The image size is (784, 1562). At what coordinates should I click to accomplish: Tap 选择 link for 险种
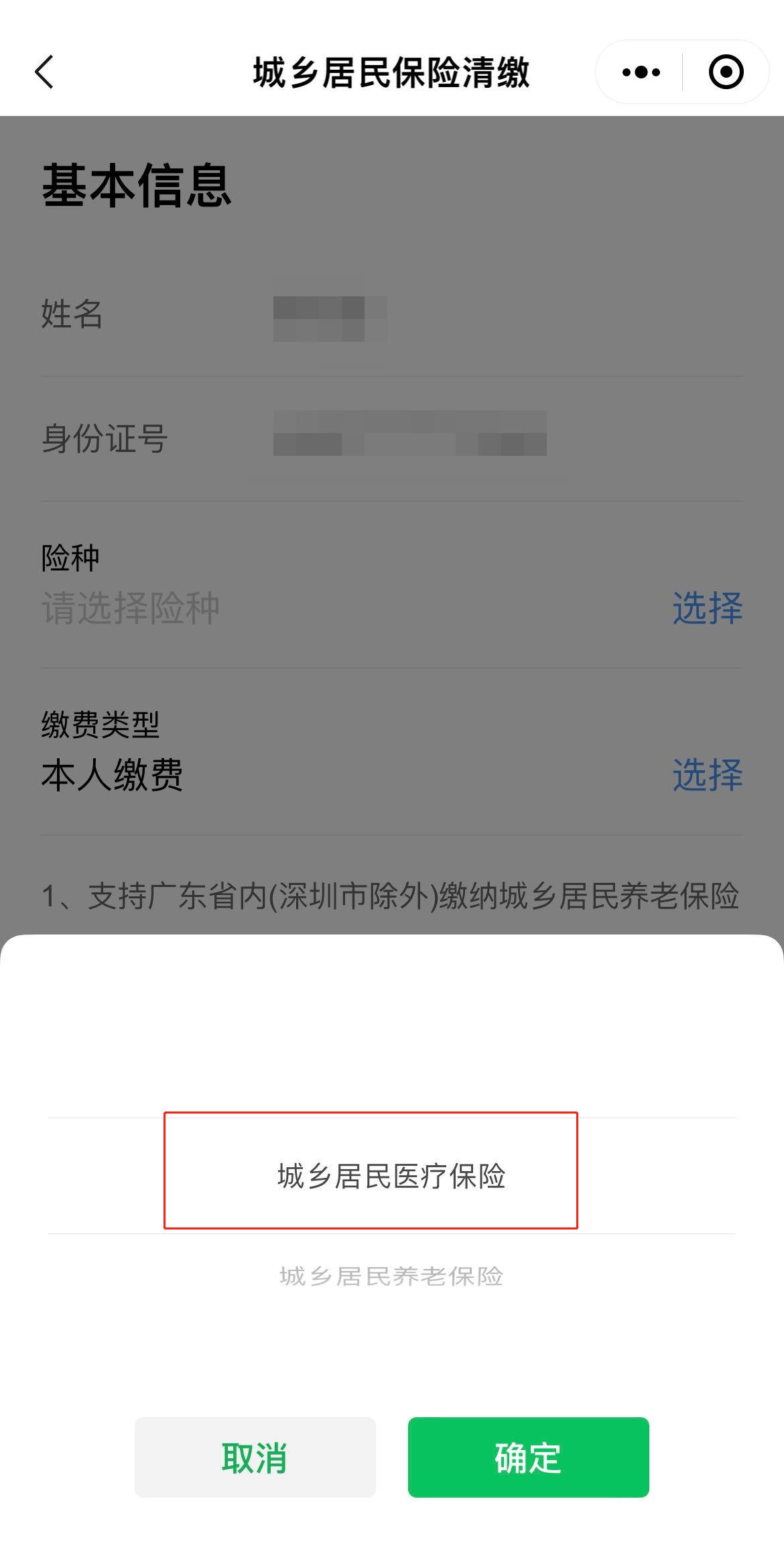tap(707, 608)
